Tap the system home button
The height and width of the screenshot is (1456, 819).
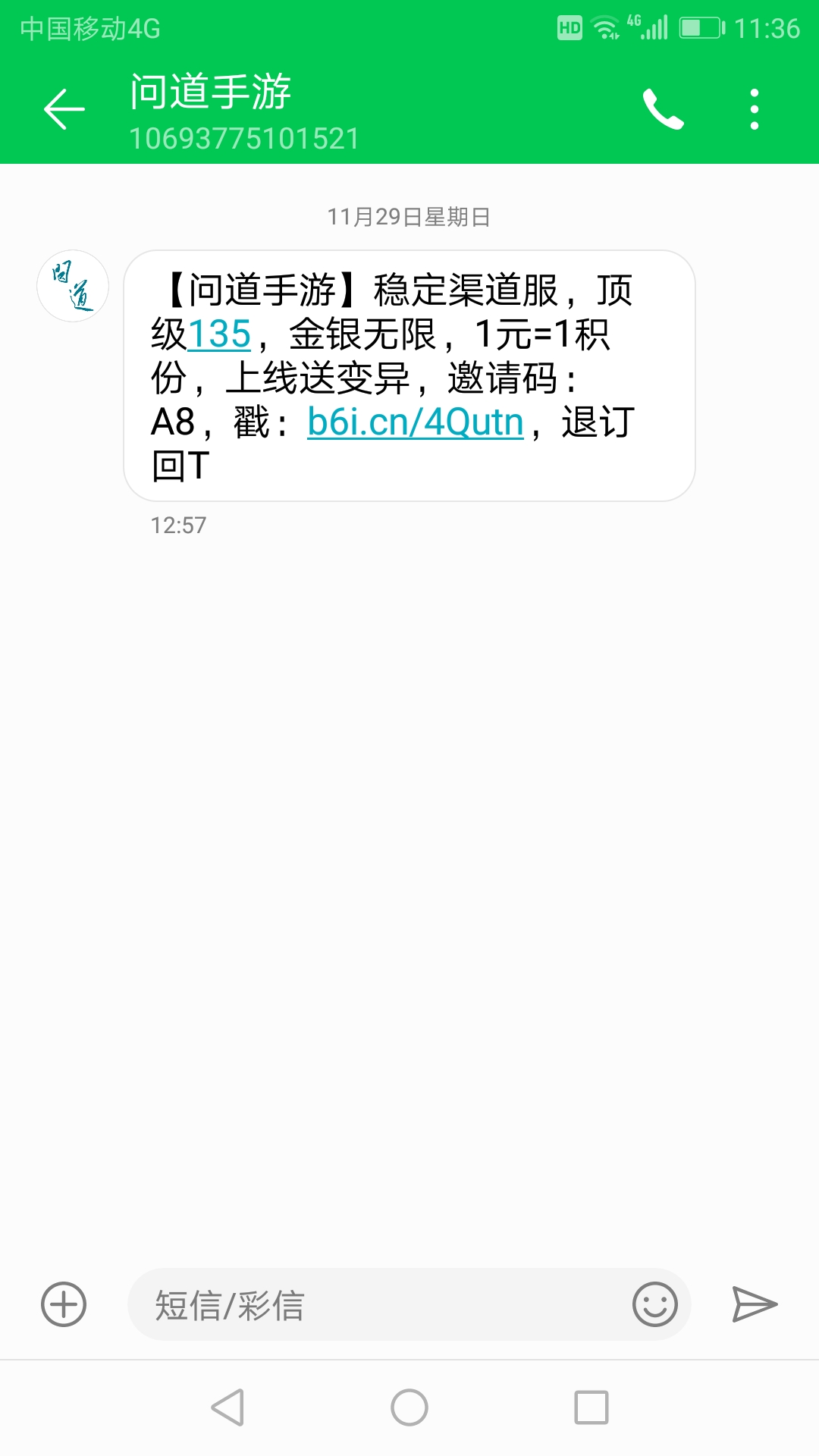(x=409, y=1407)
